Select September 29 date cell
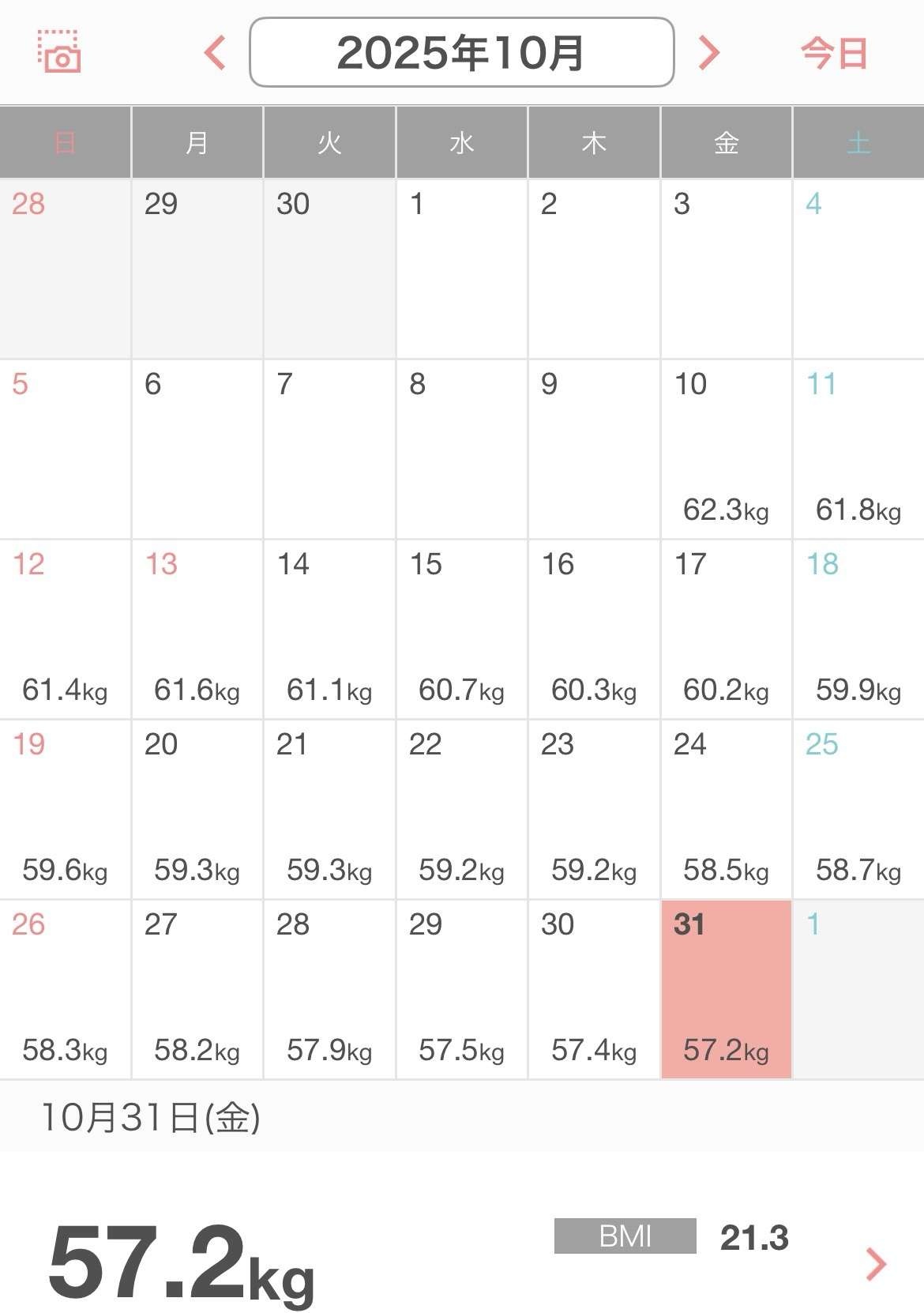Screen dimensions: 924x1313 [x=197, y=269]
